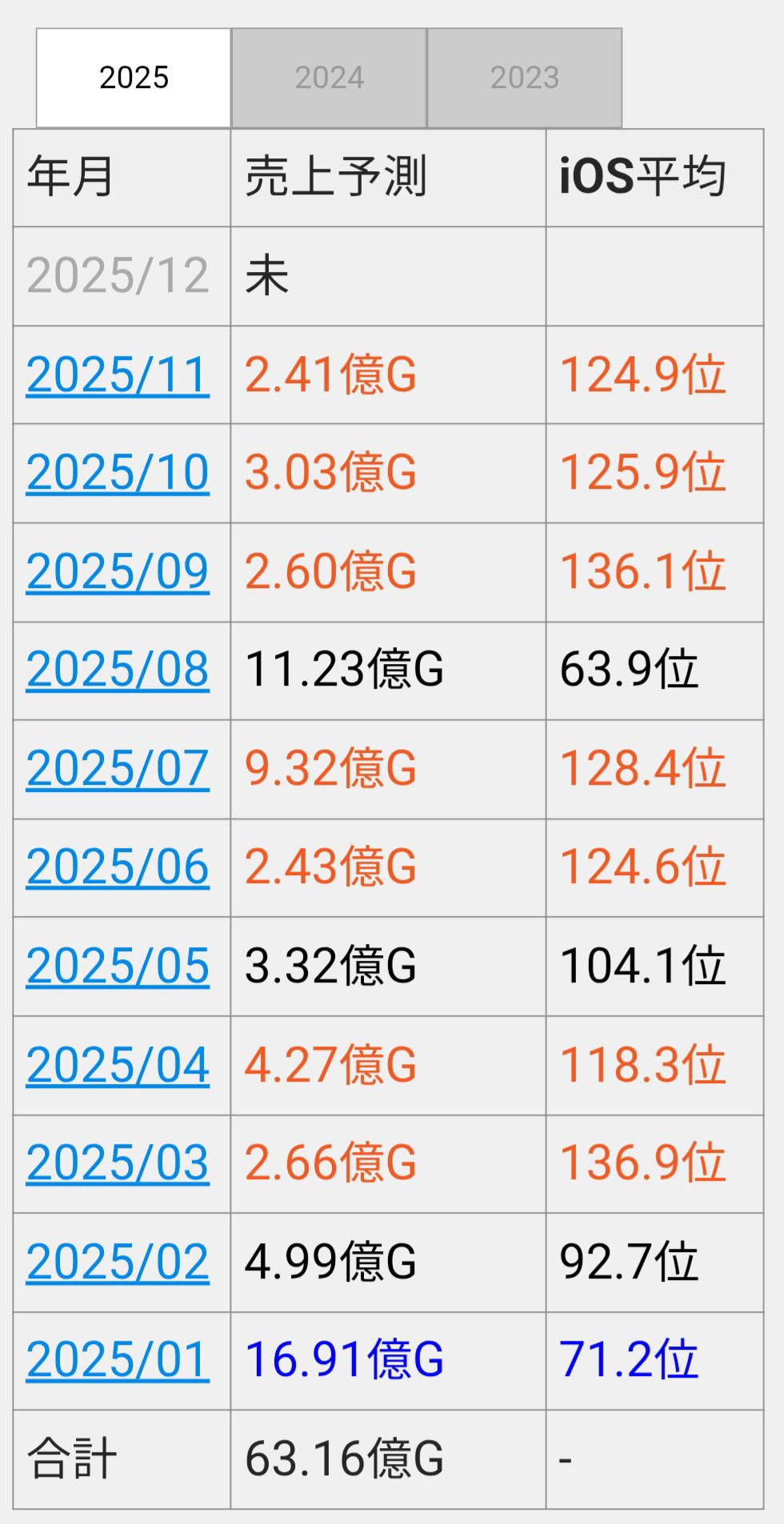This screenshot has height=1524, width=784.
Task: Open the 2025/02 monthly link
Action: pos(118,1262)
